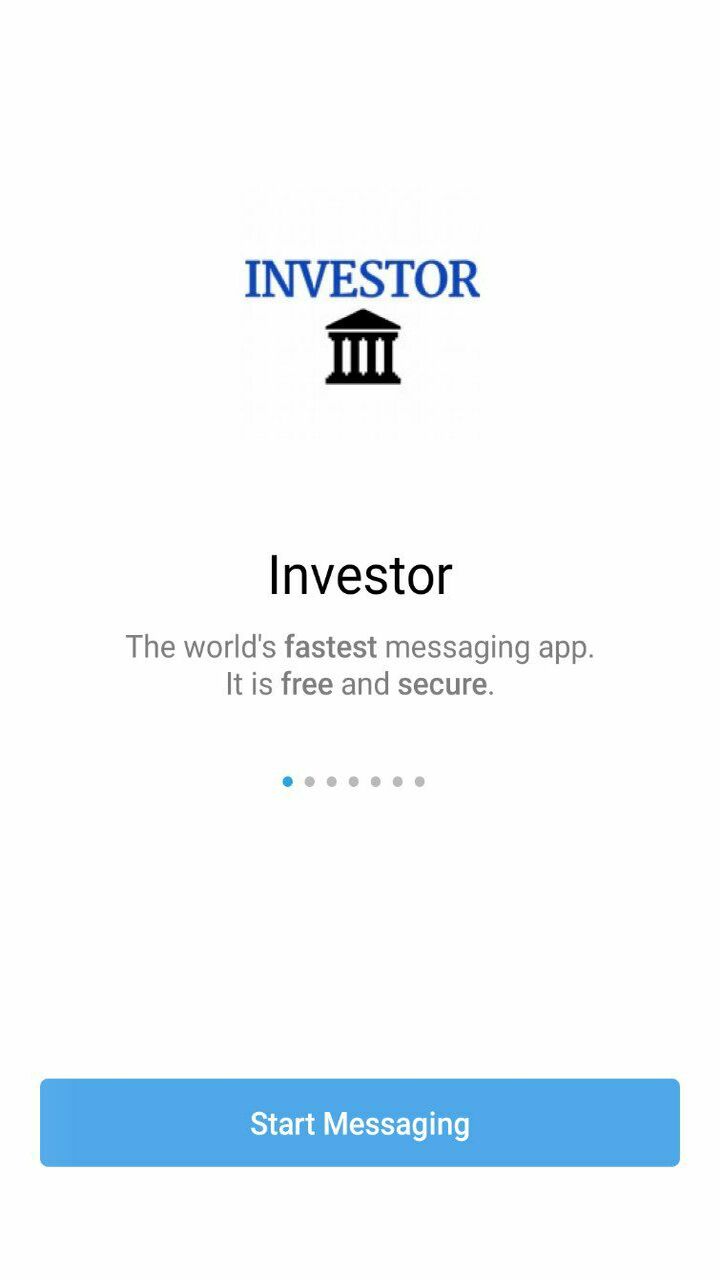This screenshot has width=720, height=1280.
Task: Tap the pillars of the bank emblem
Action: [x=360, y=355]
